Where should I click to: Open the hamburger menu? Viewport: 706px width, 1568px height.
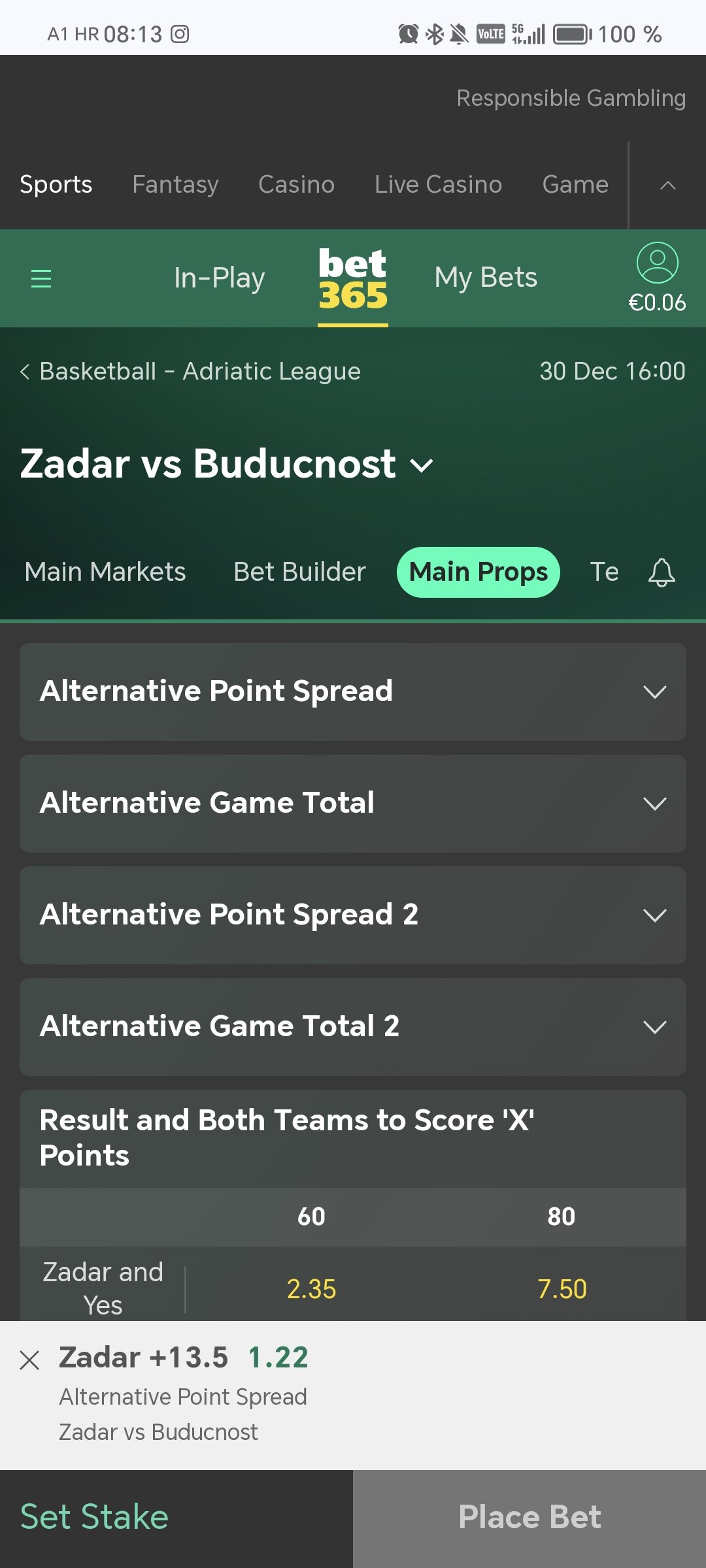[x=41, y=278]
